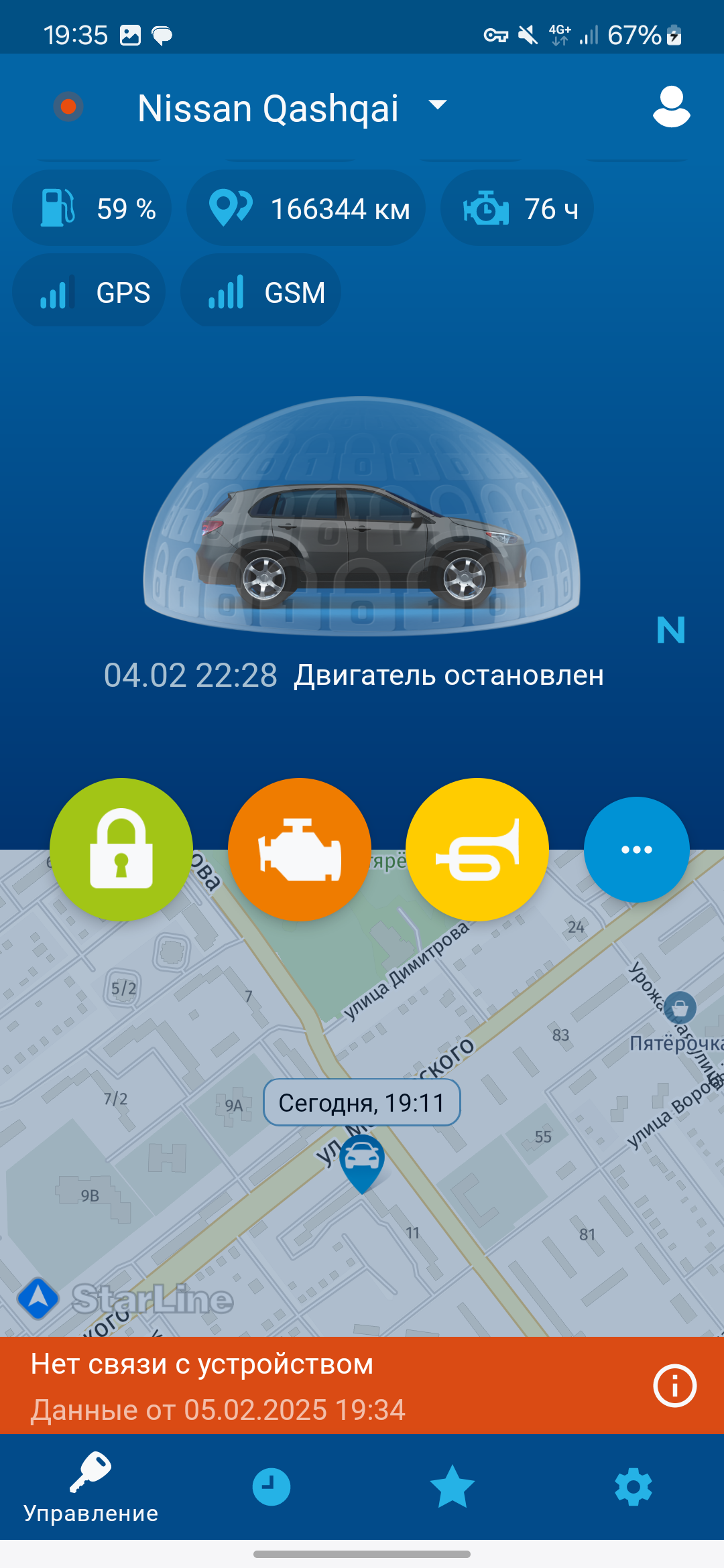Tap the 59 % fuel level chip
Image resolution: width=724 pixels, height=1568 pixels.
(93, 208)
